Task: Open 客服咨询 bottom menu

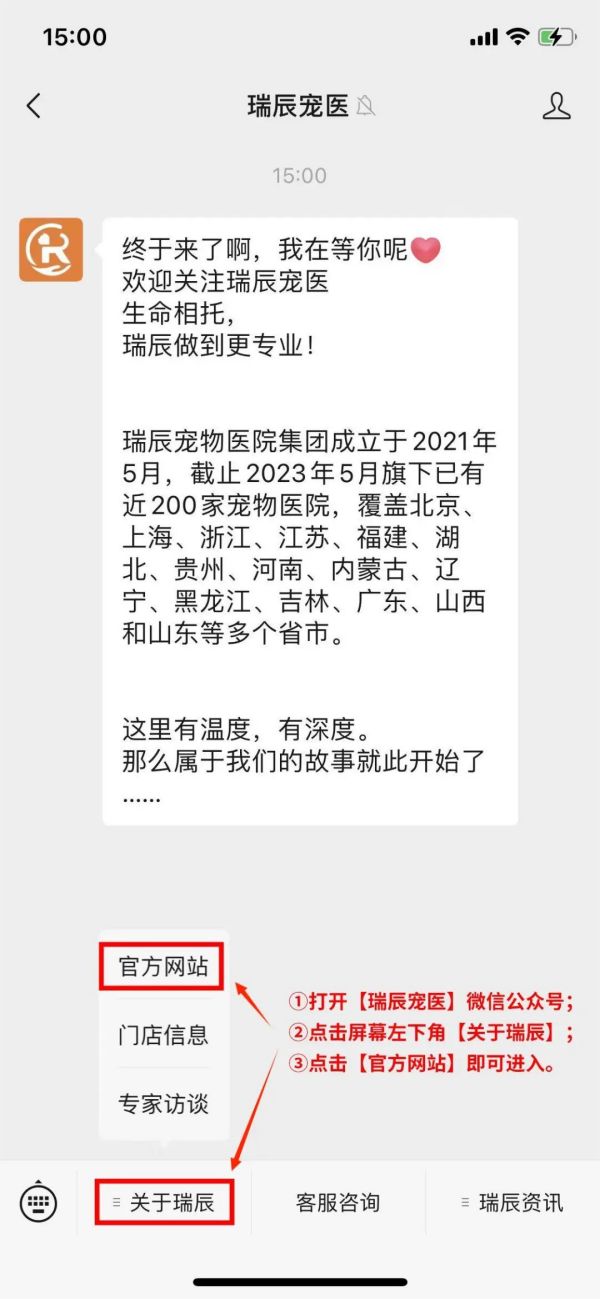Action: [x=338, y=1202]
